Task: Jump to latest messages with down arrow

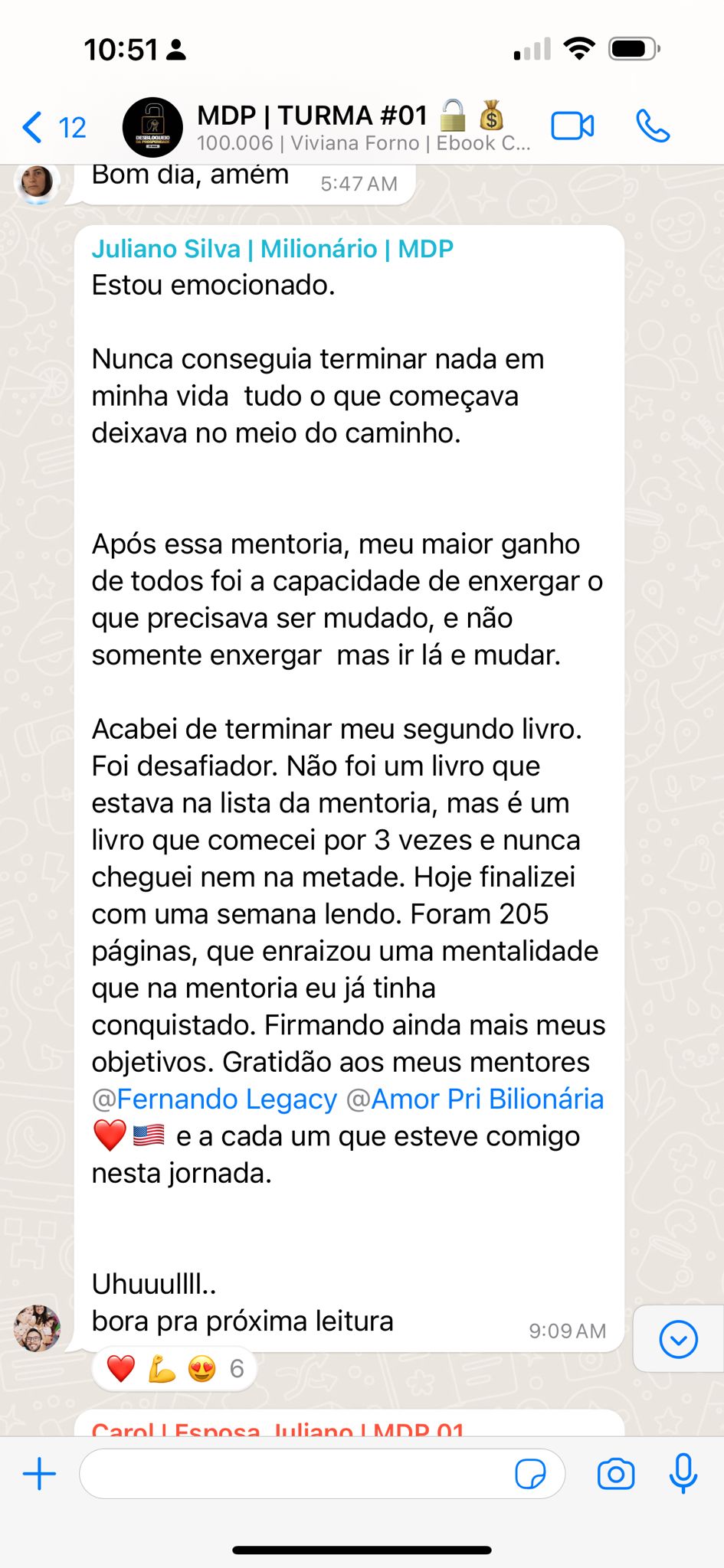Action: 678,1339
